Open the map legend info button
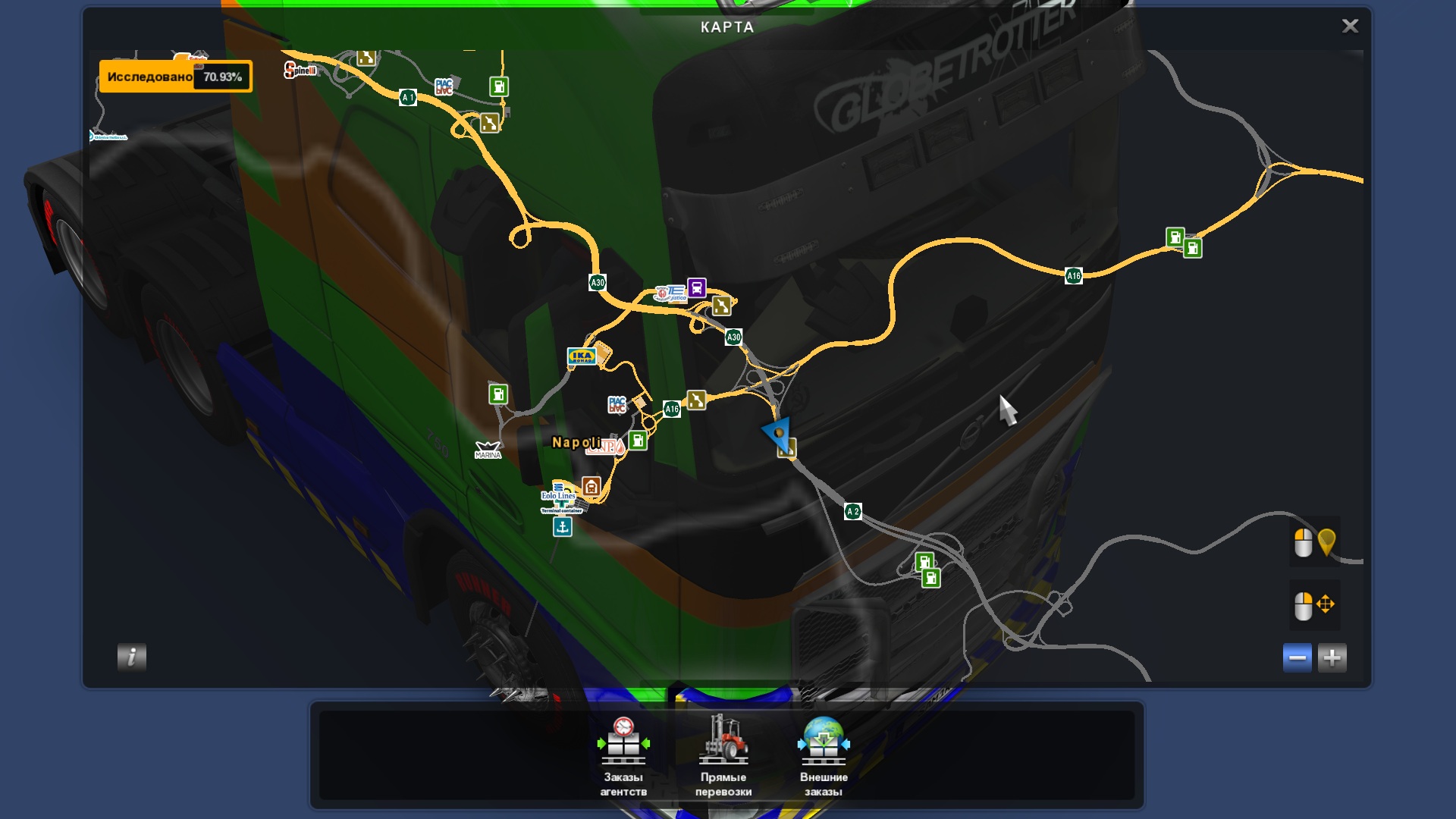The height and width of the screenshot is (819, 1456). [x=131, y=657]
